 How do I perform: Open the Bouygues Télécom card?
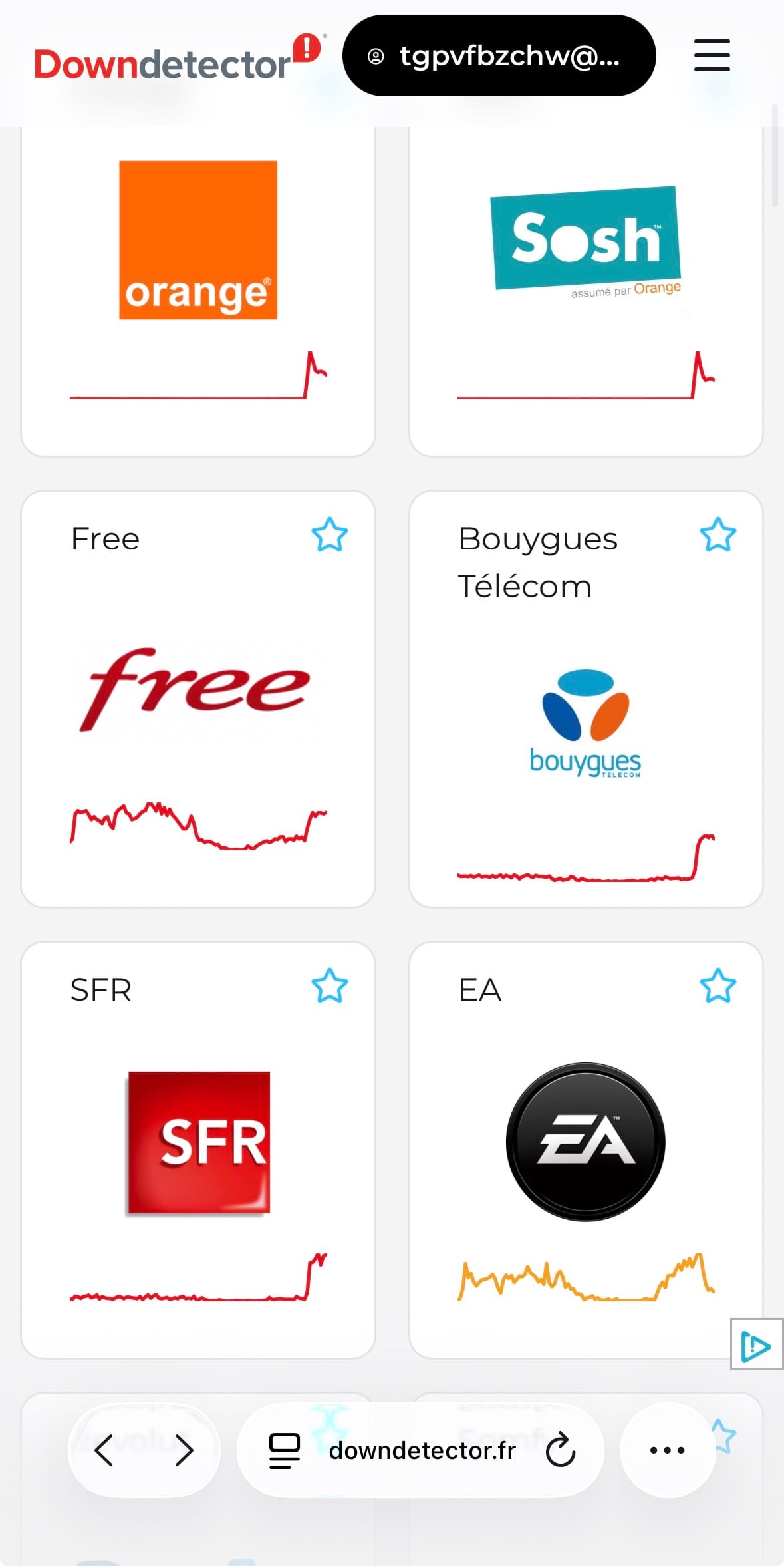pos(586,699)
